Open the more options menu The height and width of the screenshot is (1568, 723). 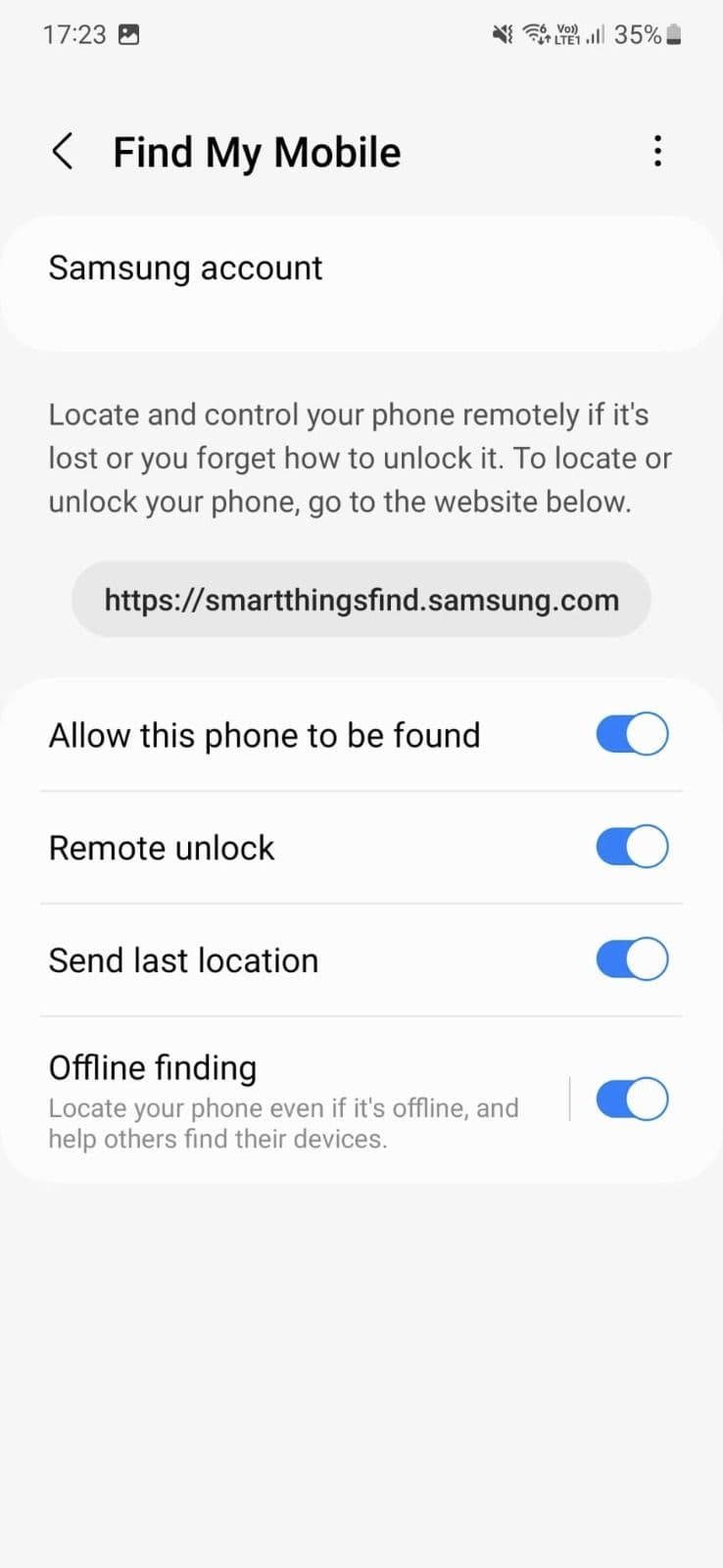(657, 152)
